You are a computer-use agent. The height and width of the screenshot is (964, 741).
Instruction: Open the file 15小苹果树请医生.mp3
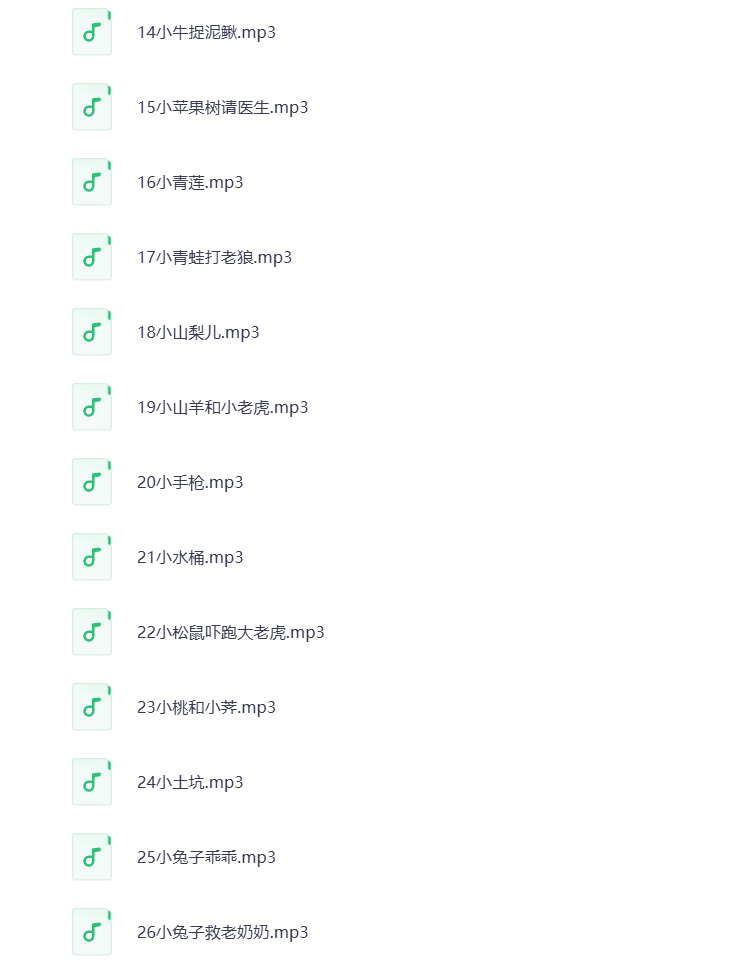(x=224, y=107)
